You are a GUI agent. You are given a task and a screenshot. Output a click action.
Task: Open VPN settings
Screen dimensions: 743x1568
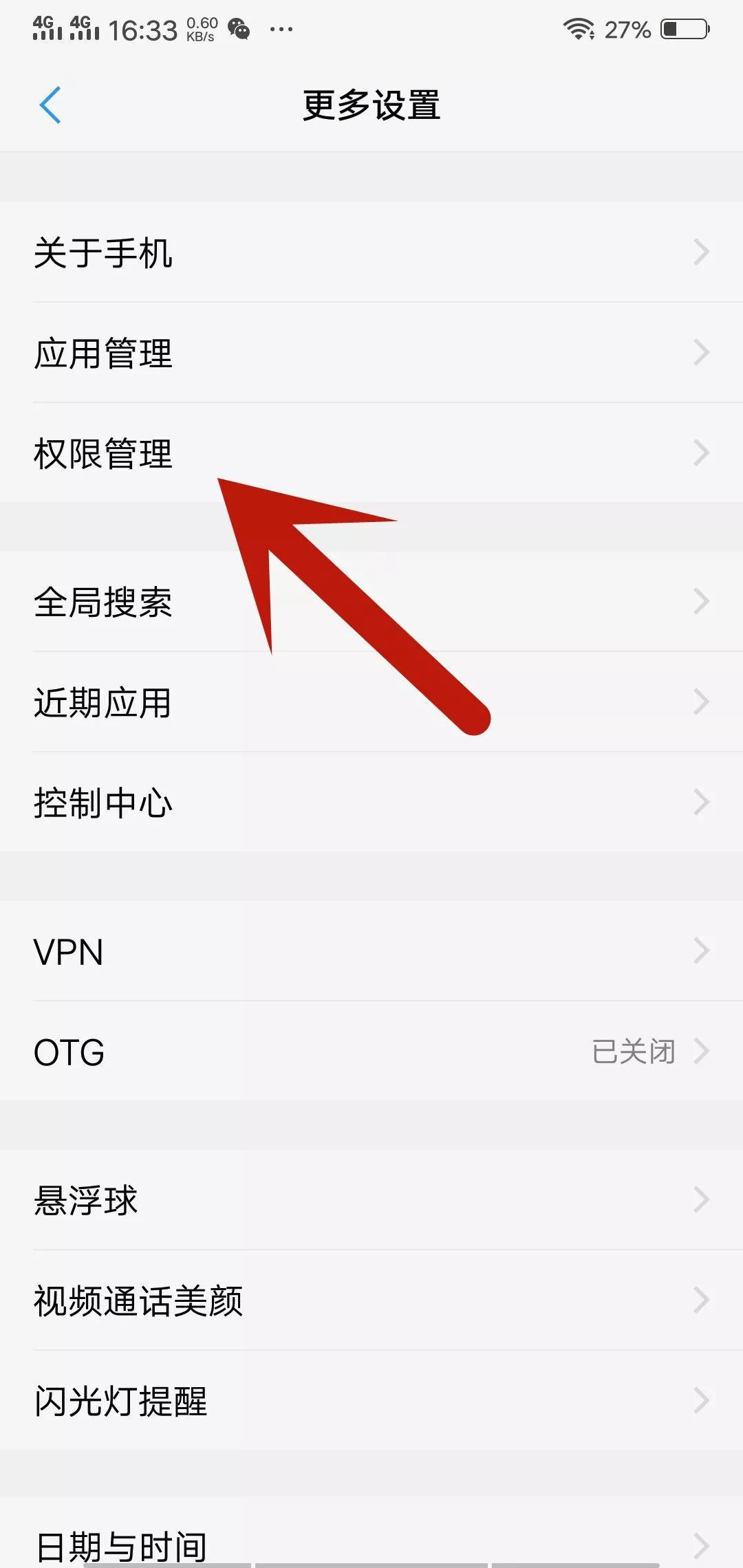point(371,951)
